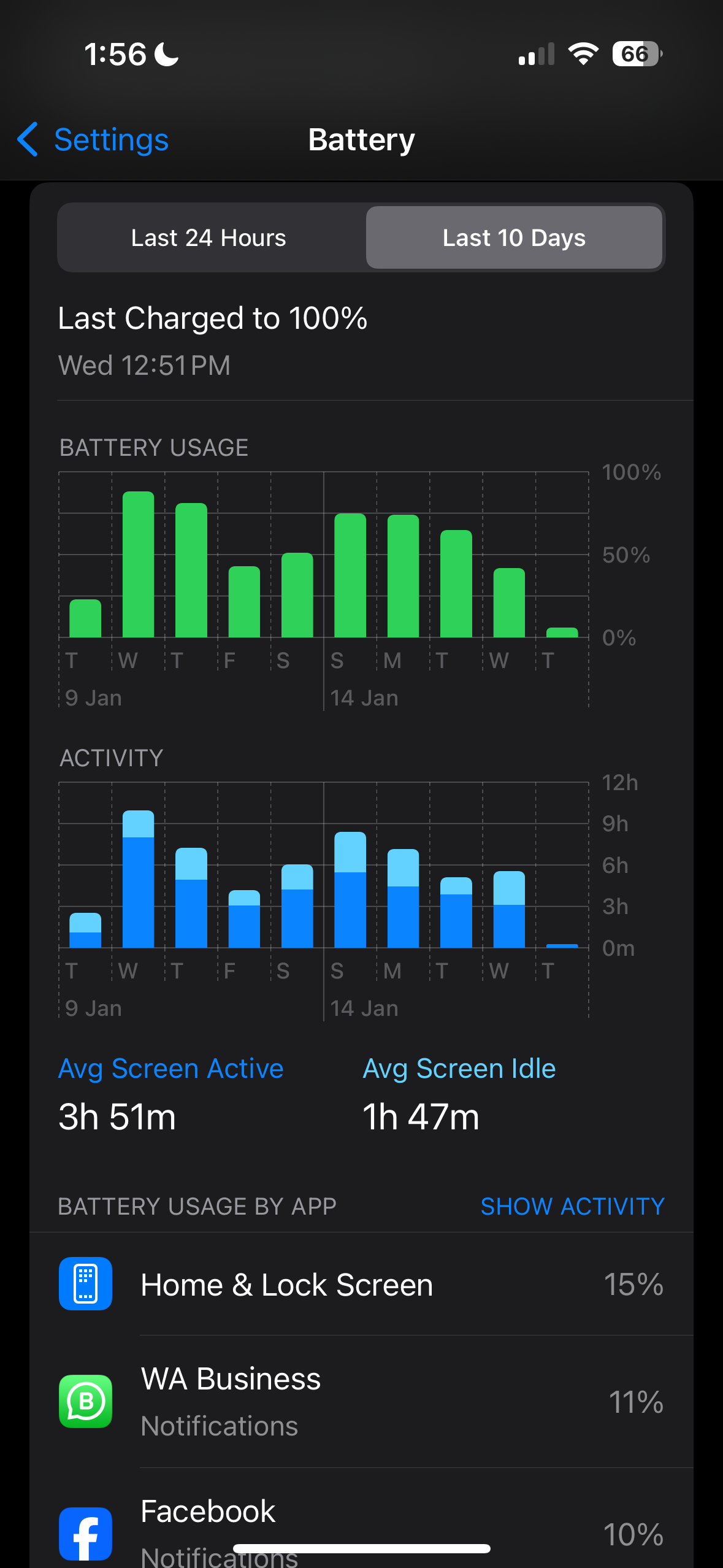The width and height of the screenshot is (723, 1568).
Task: Switch to the Last 24 Hours tab
Action: (x=210, y=237)
